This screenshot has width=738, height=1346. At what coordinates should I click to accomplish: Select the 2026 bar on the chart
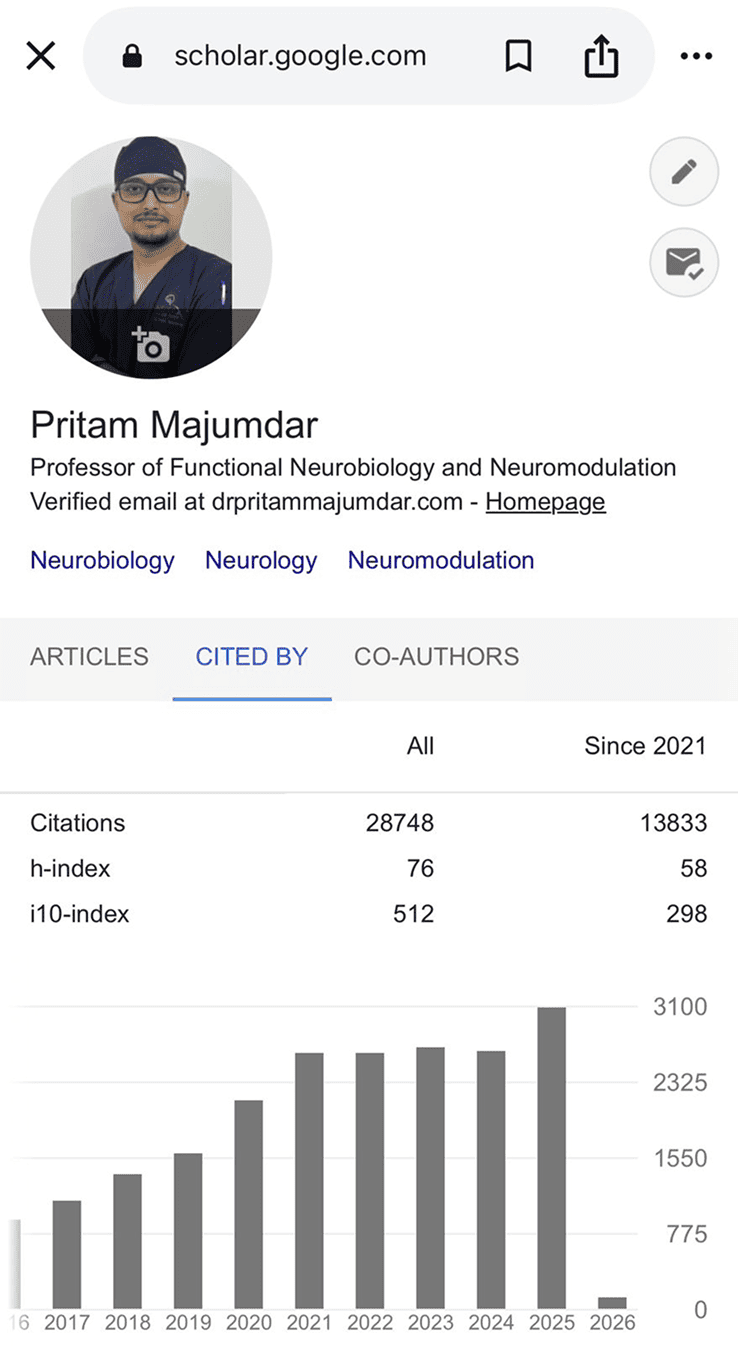point(612,1300)
